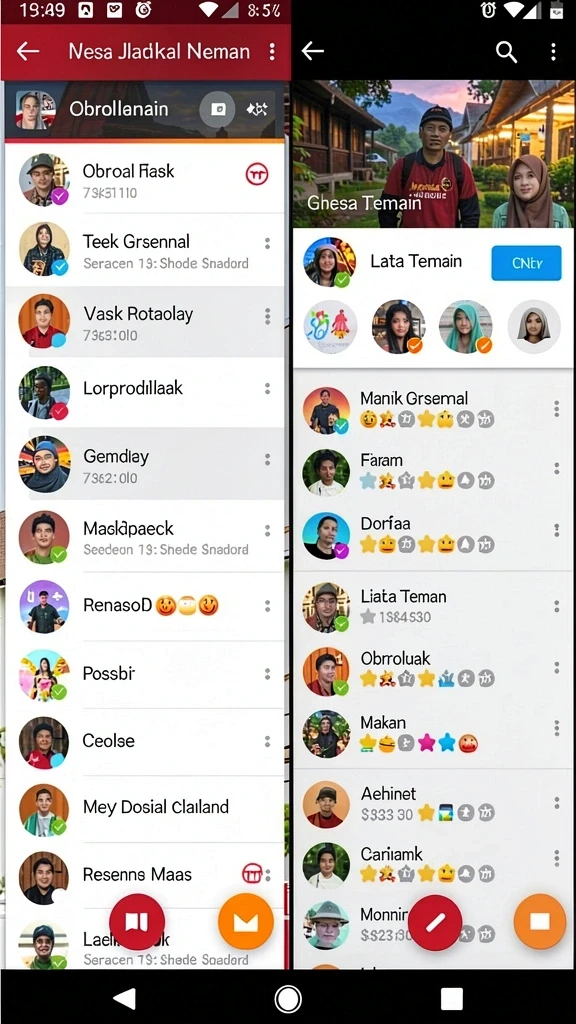Tap the red pencil compose button
The height and width of the screenshot is (1024, 576).
tap(435, 922)
